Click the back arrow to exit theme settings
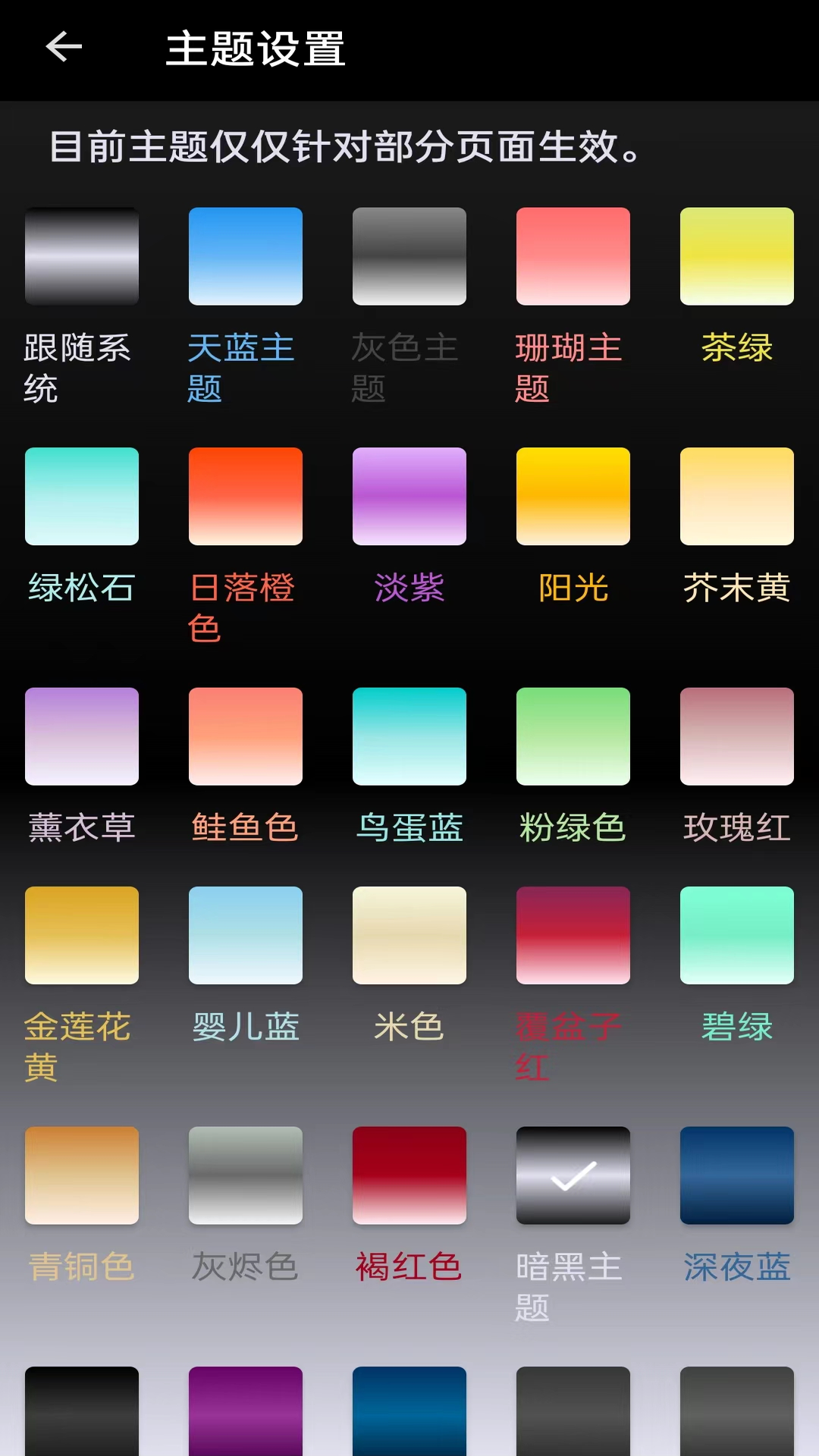Image resolution: width=819 pixels, height=1456 pixels. 63,47
